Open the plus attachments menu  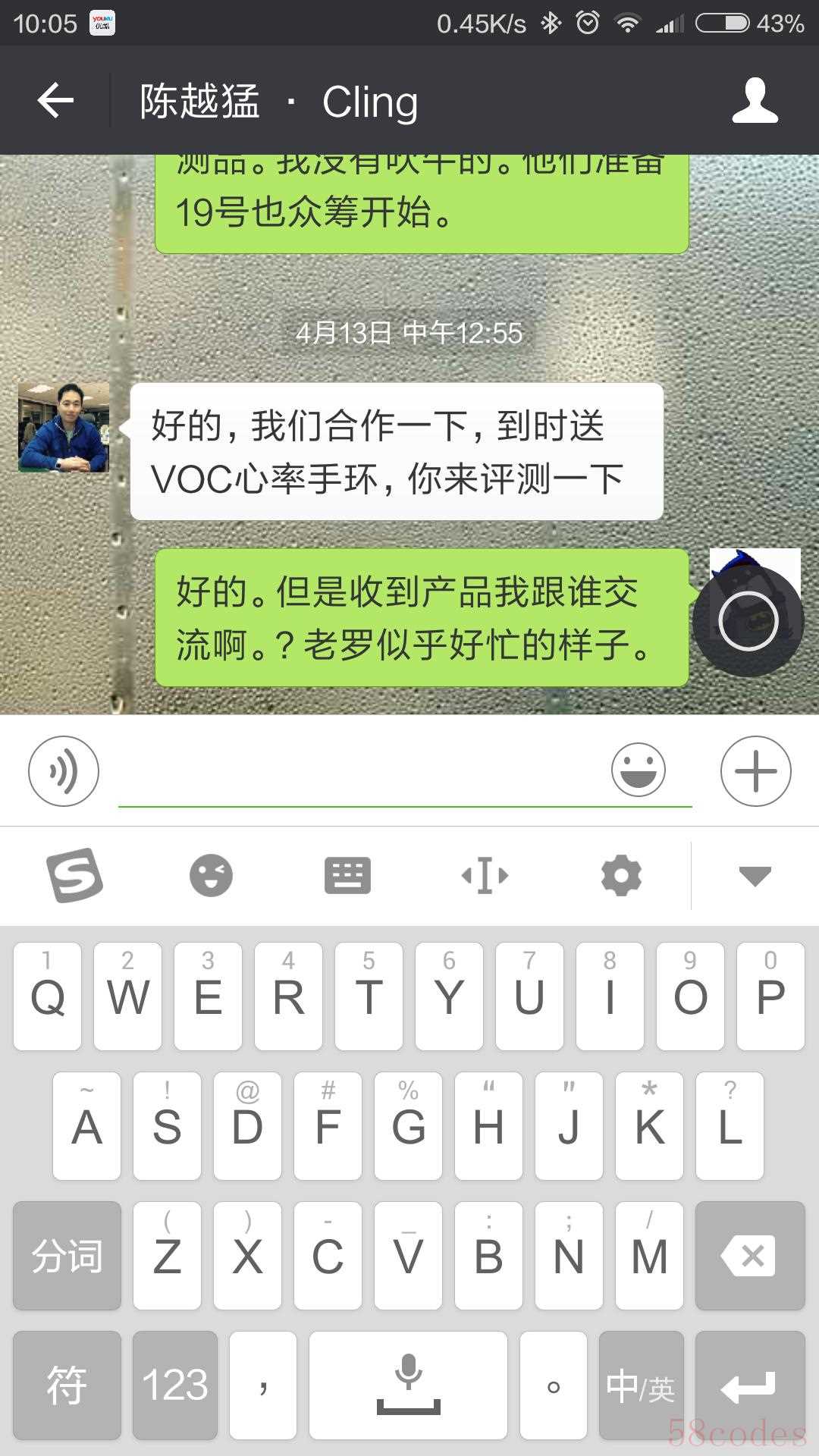pyautogui.click(x=755, y=771)
